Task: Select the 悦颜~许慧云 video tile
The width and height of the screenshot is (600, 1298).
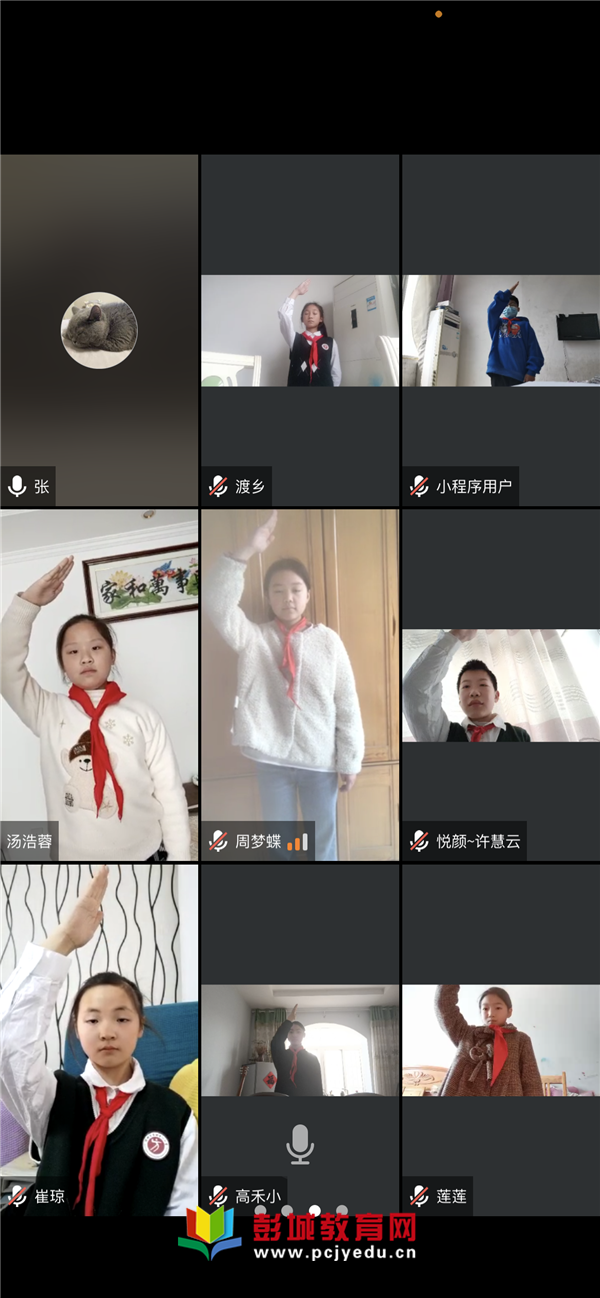Action: pos(501,686)
